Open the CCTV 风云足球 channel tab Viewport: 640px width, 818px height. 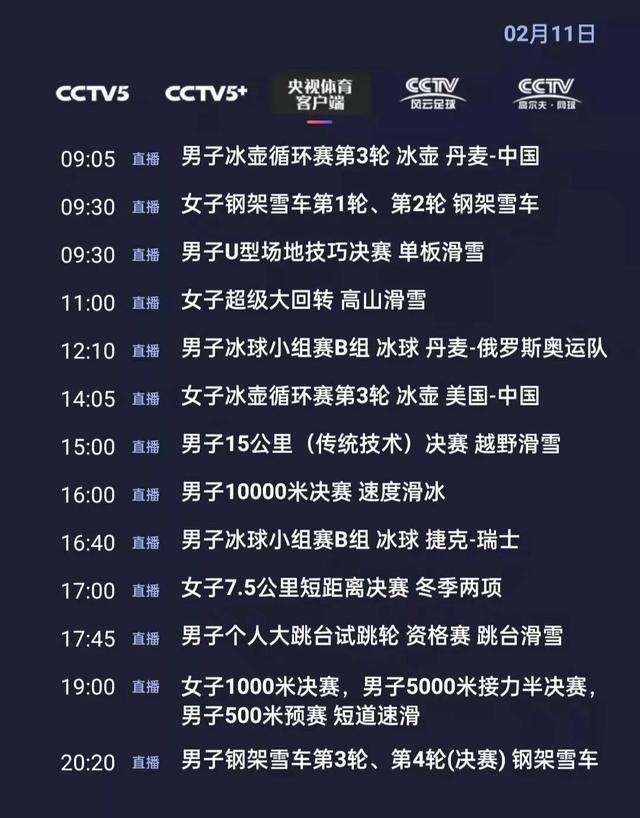(x=431, y=93)
